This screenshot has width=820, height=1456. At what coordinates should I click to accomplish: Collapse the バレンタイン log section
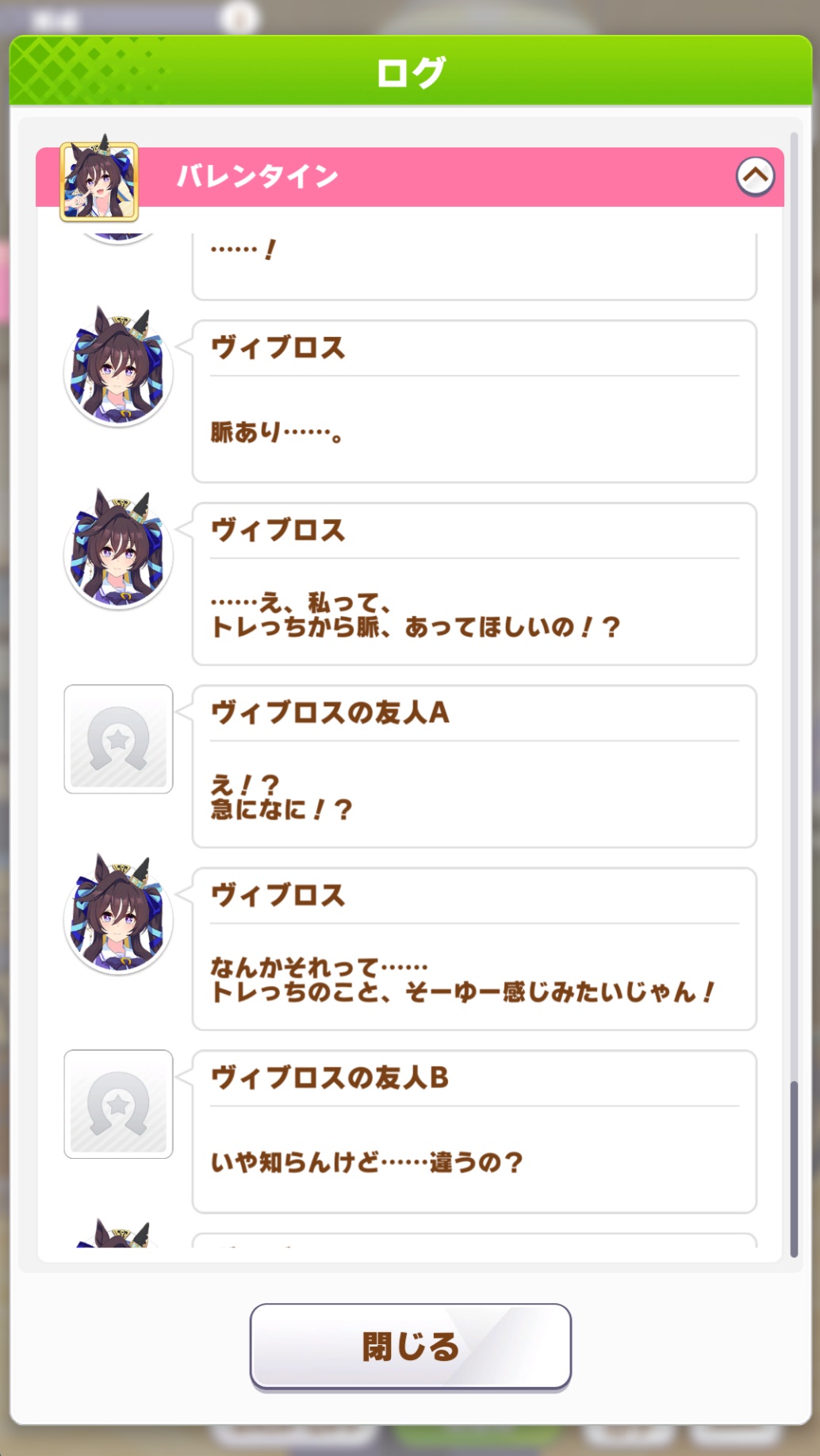754,177
